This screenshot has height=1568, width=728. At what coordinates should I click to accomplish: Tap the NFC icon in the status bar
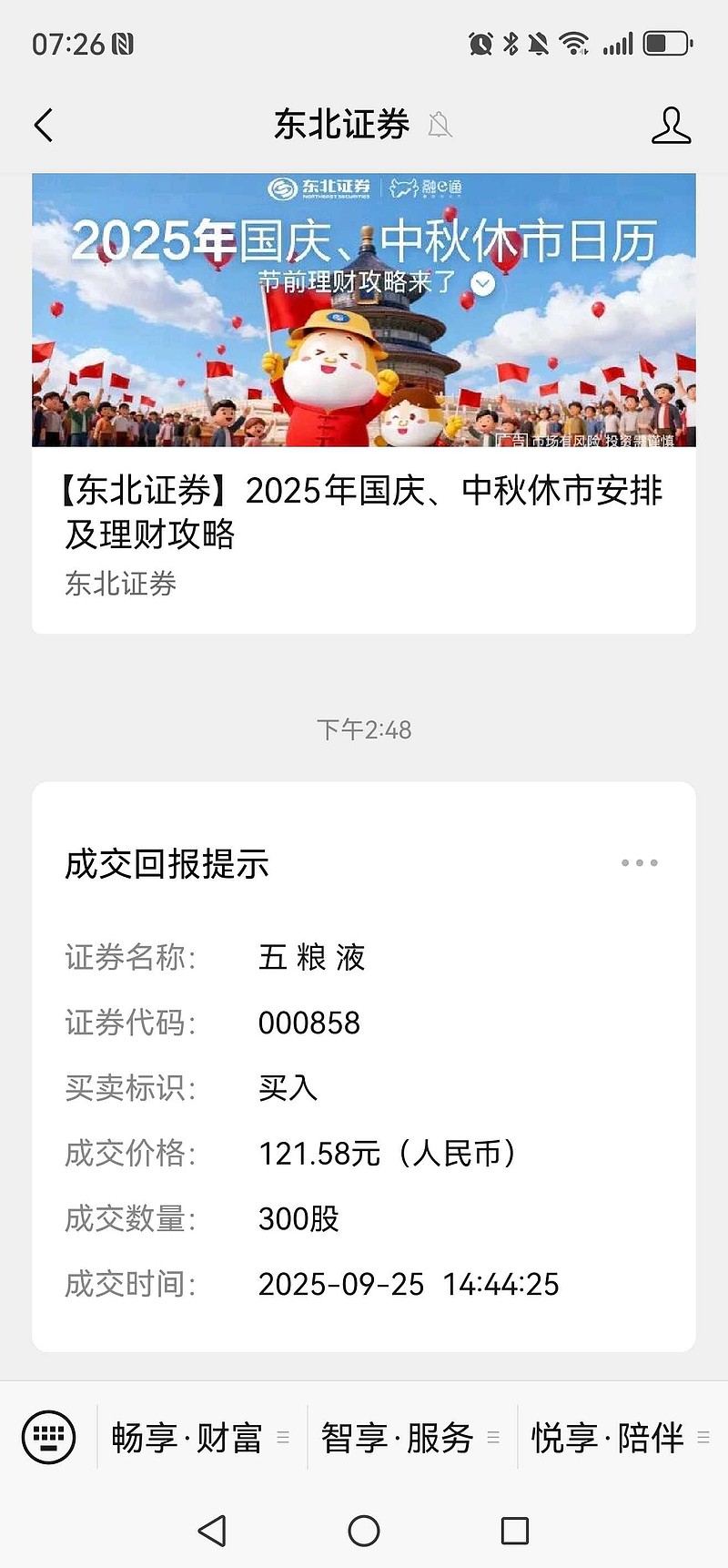pyautogui.click(x=123, y=41)
